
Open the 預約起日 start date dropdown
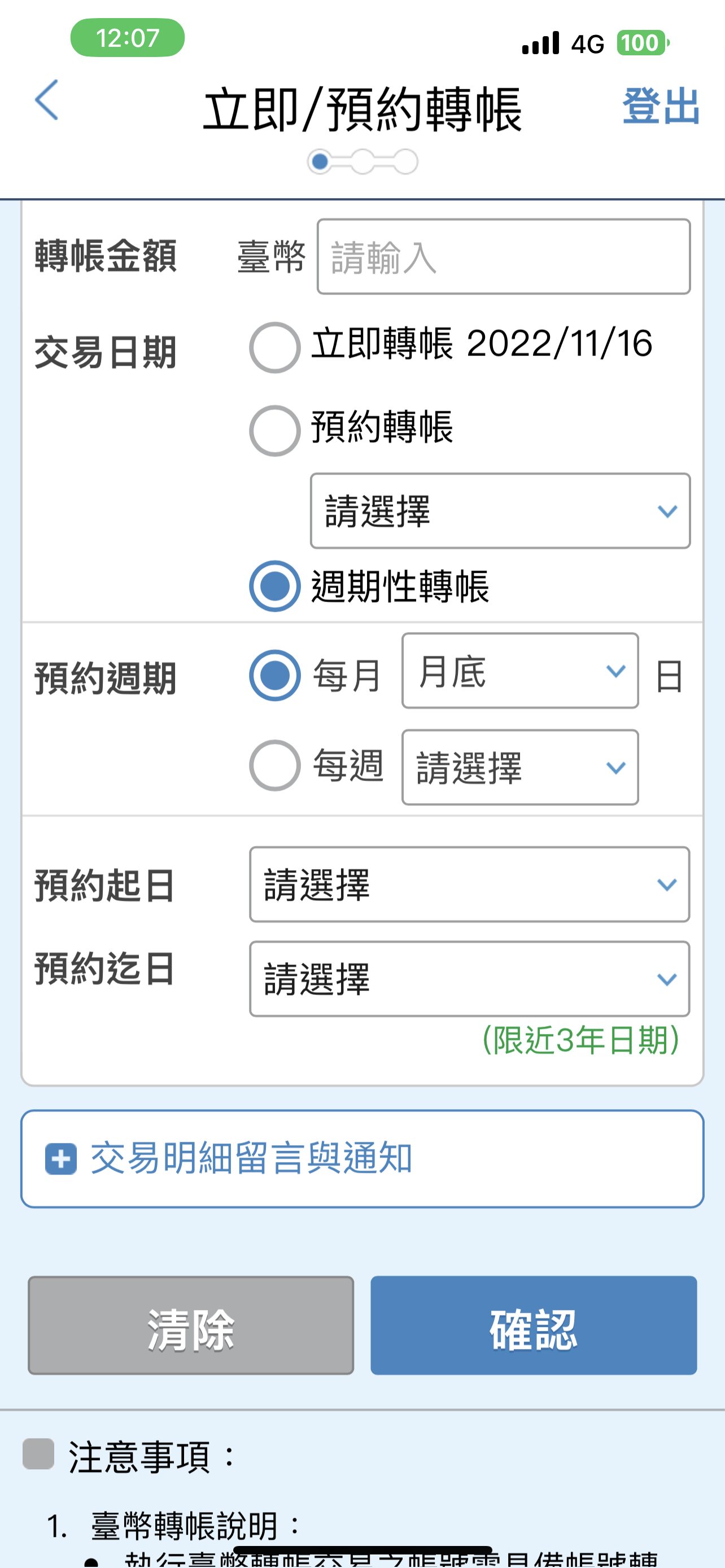(x=469, y=884)
